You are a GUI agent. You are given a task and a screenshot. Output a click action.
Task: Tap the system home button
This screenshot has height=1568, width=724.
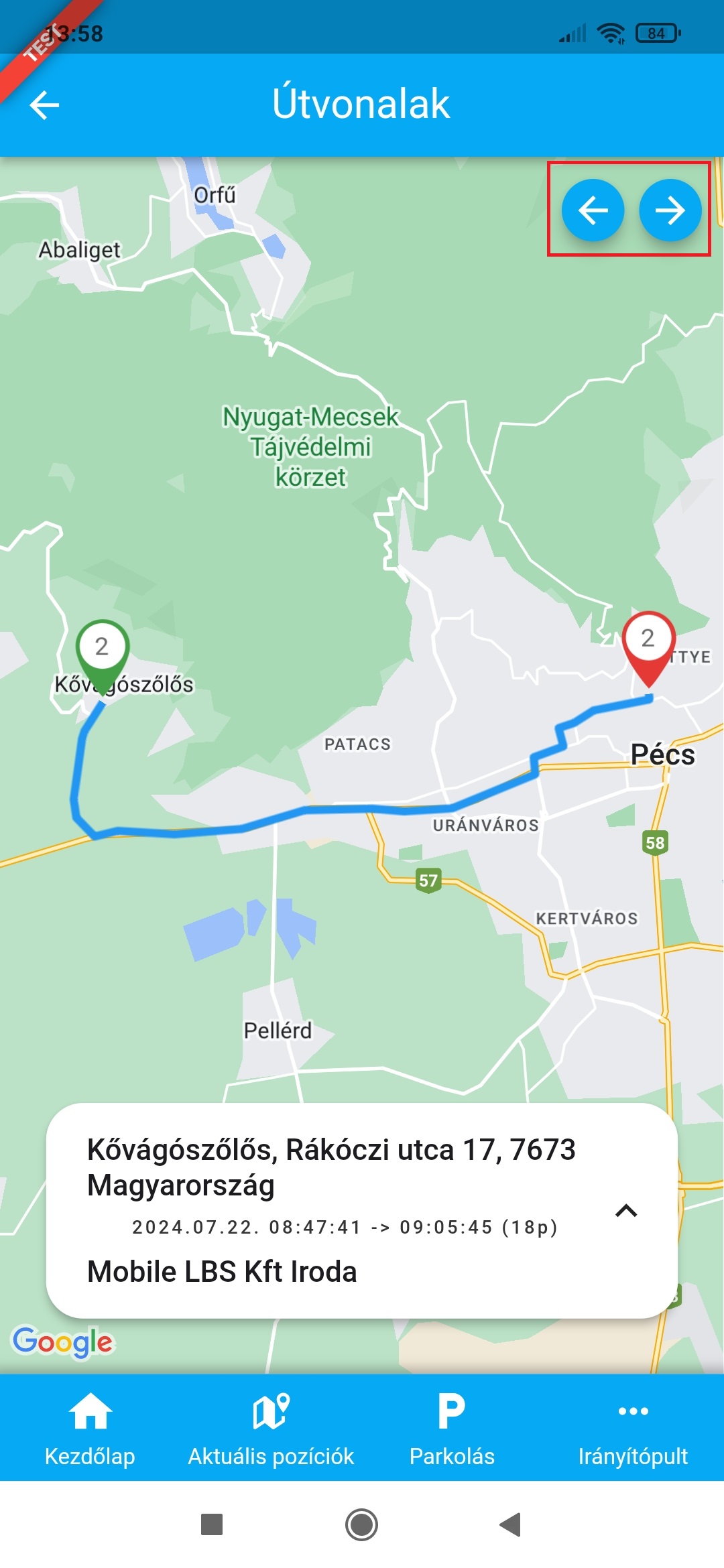click(361, 1524)
